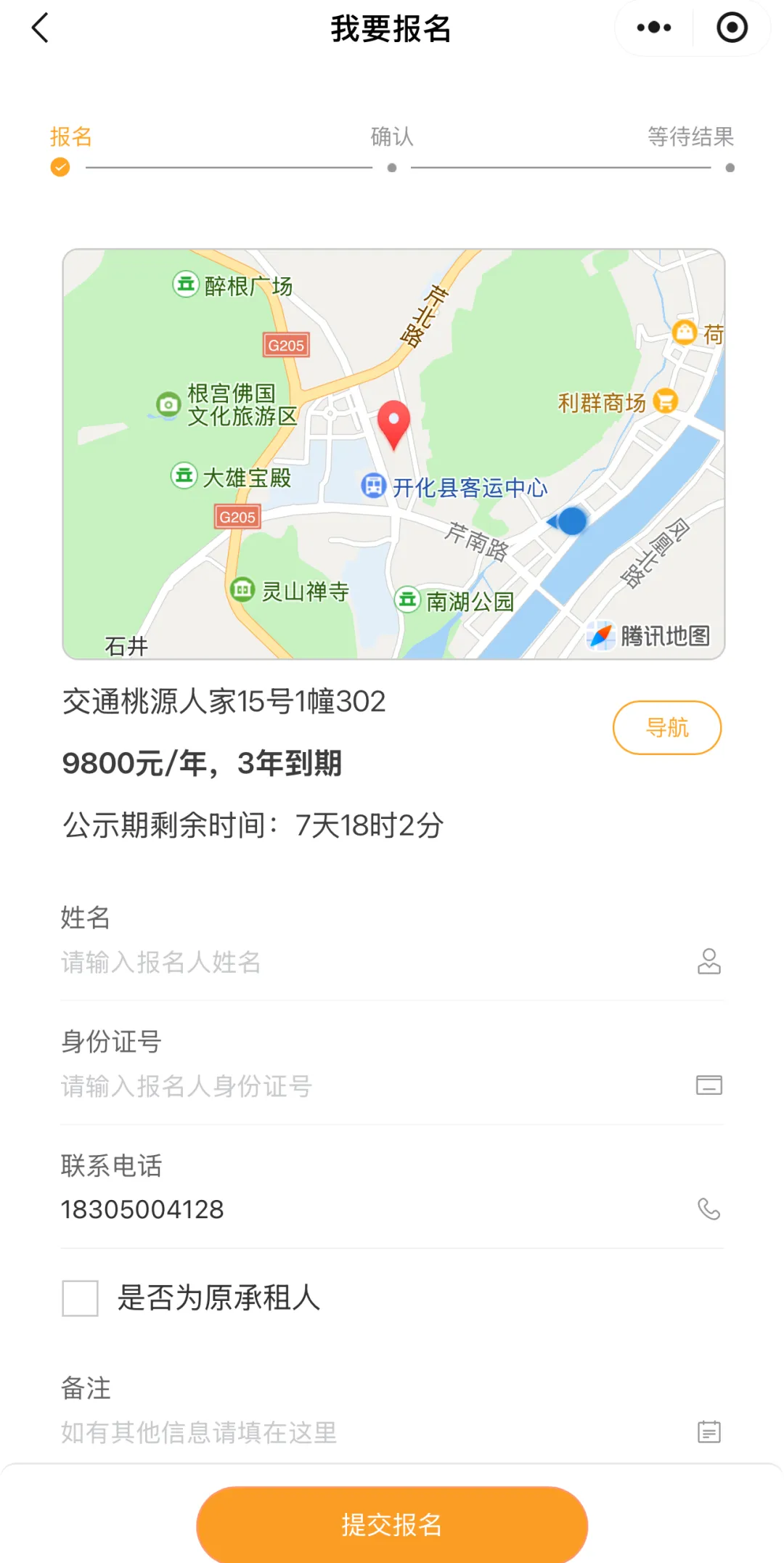Open the mini program three-dot menu
The width and height of the screenshot is (784, 1563).
pyautogui.click(x=653, y=28)
